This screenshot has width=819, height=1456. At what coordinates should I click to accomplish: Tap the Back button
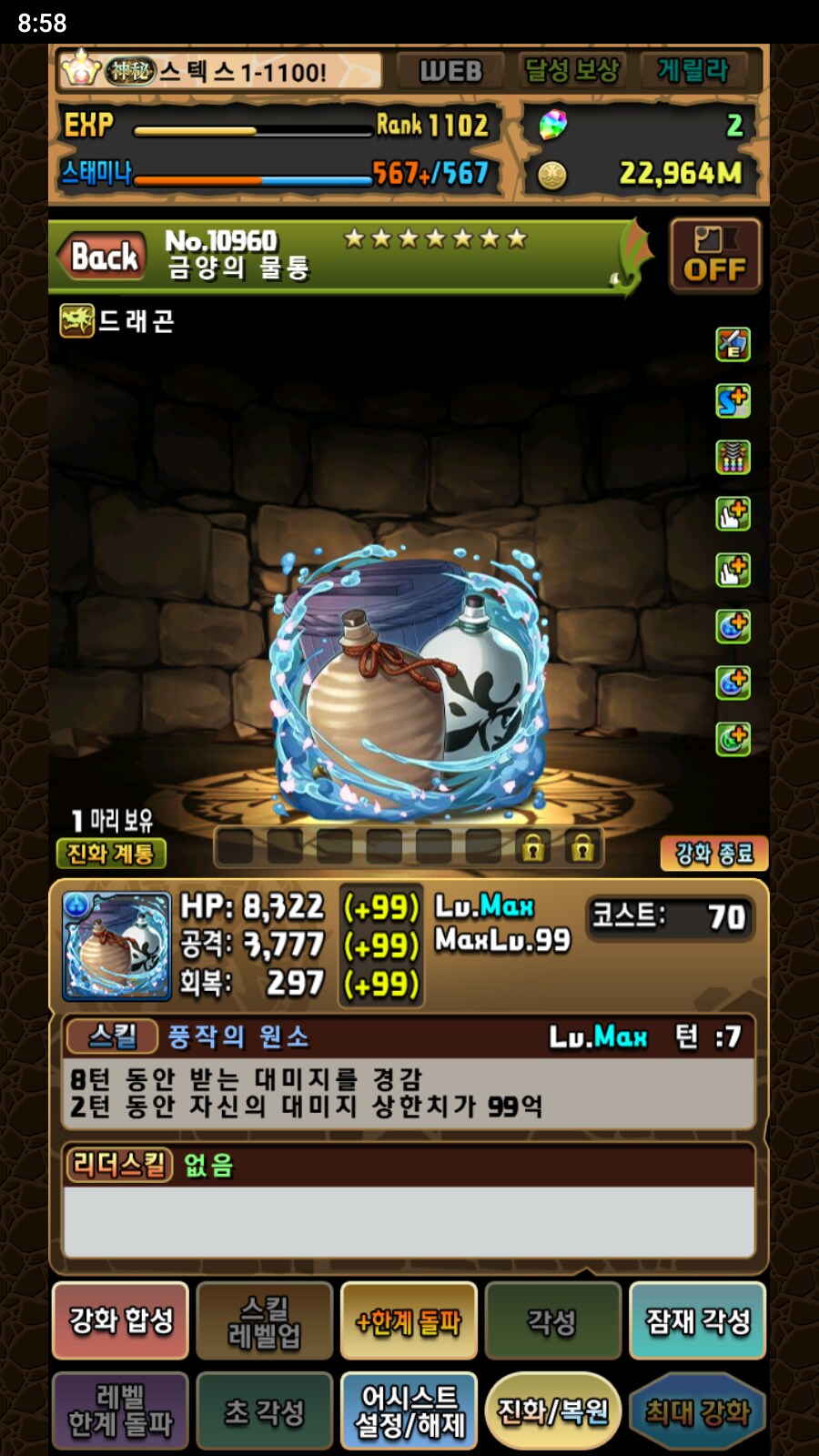click(x=103, y=257)
